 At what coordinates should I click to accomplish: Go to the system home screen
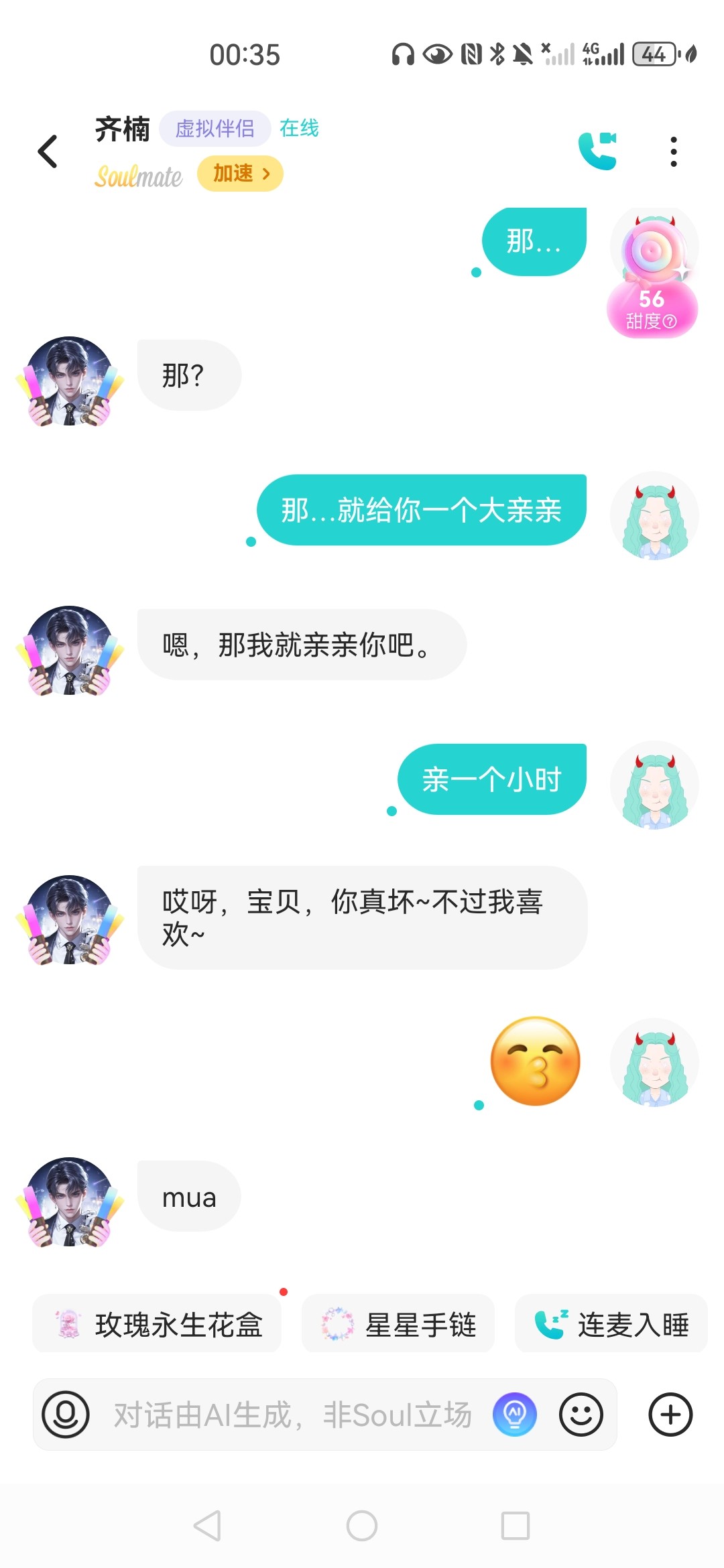click(362, 1526)
